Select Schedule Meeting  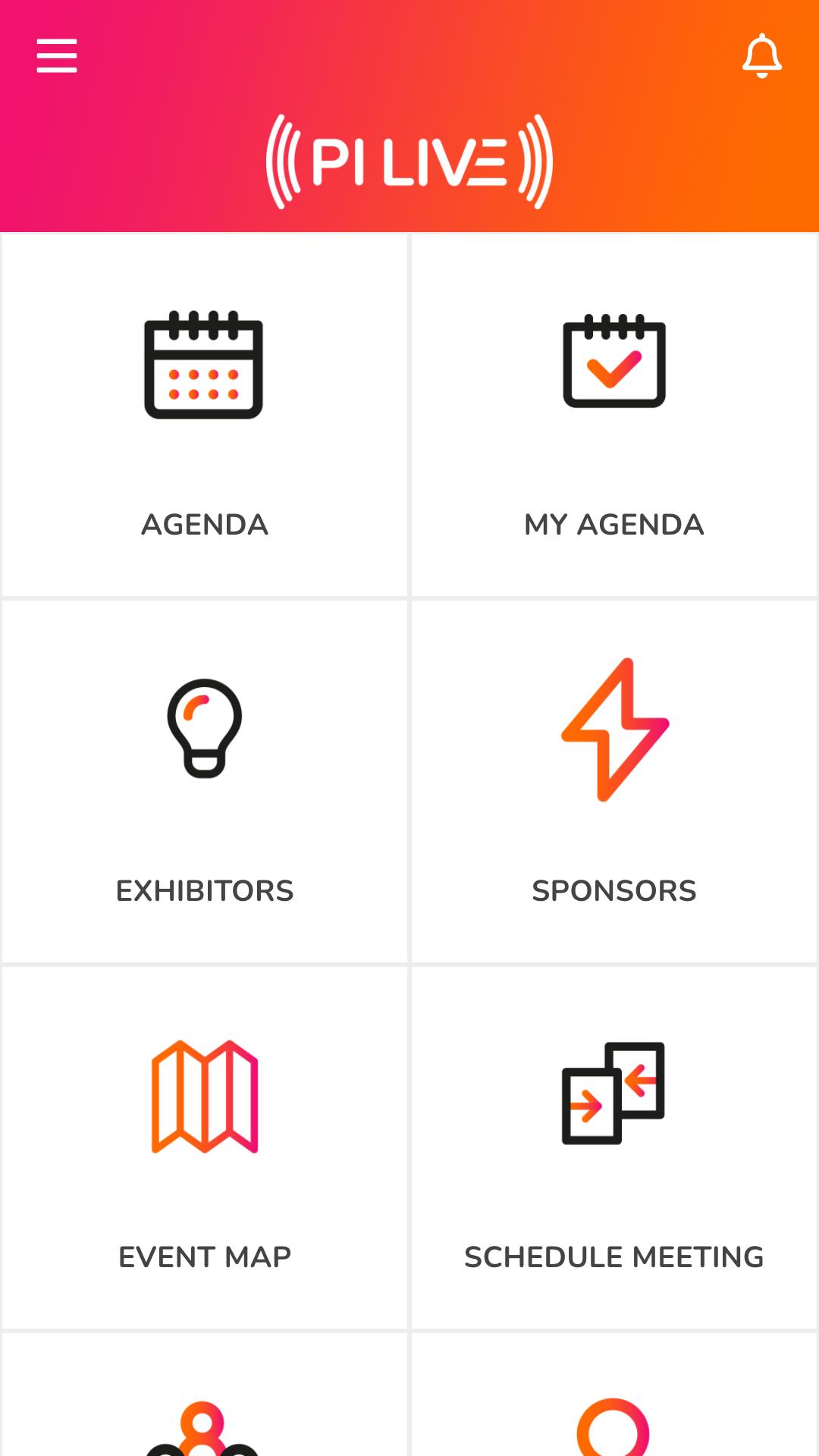614,1147
